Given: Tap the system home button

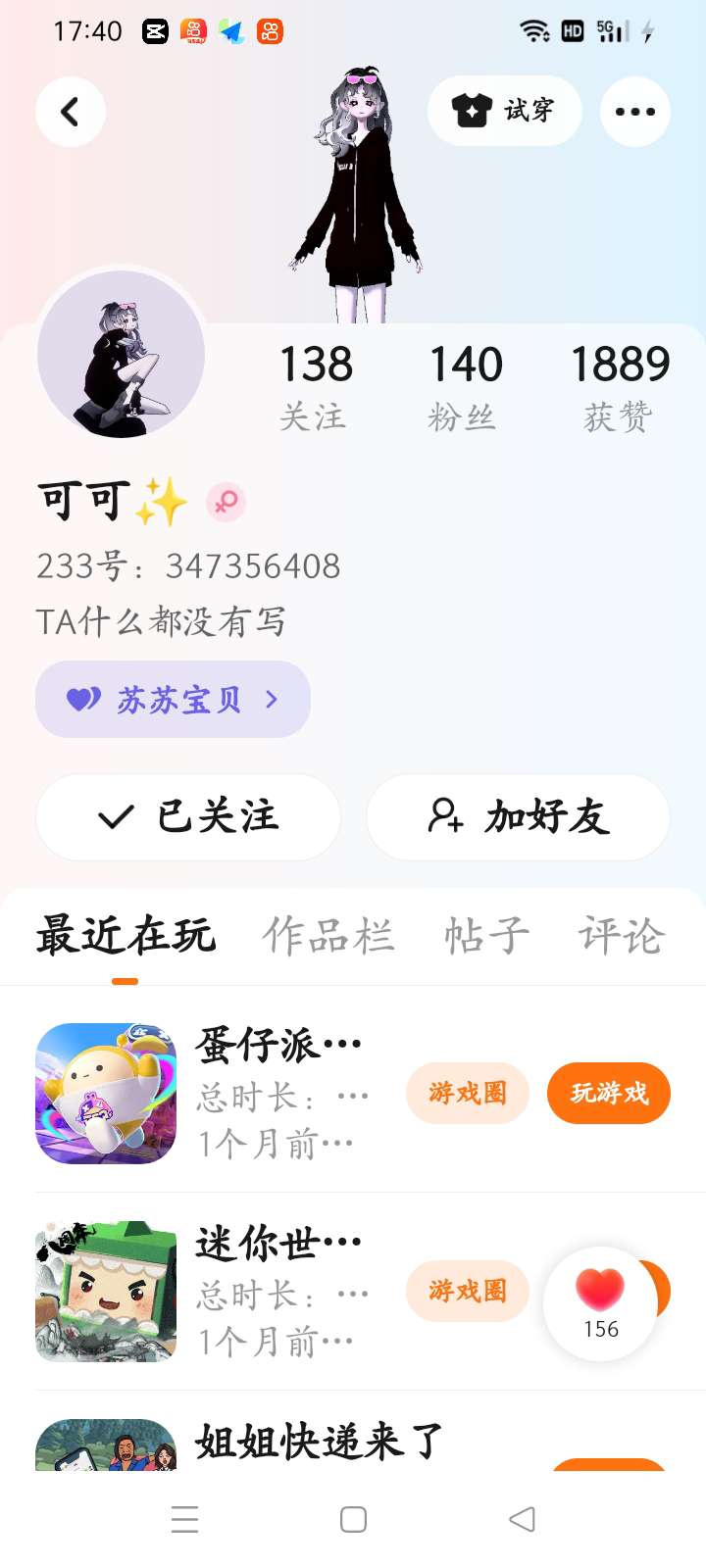Looking at the screenshot, I should point(353,1520).
